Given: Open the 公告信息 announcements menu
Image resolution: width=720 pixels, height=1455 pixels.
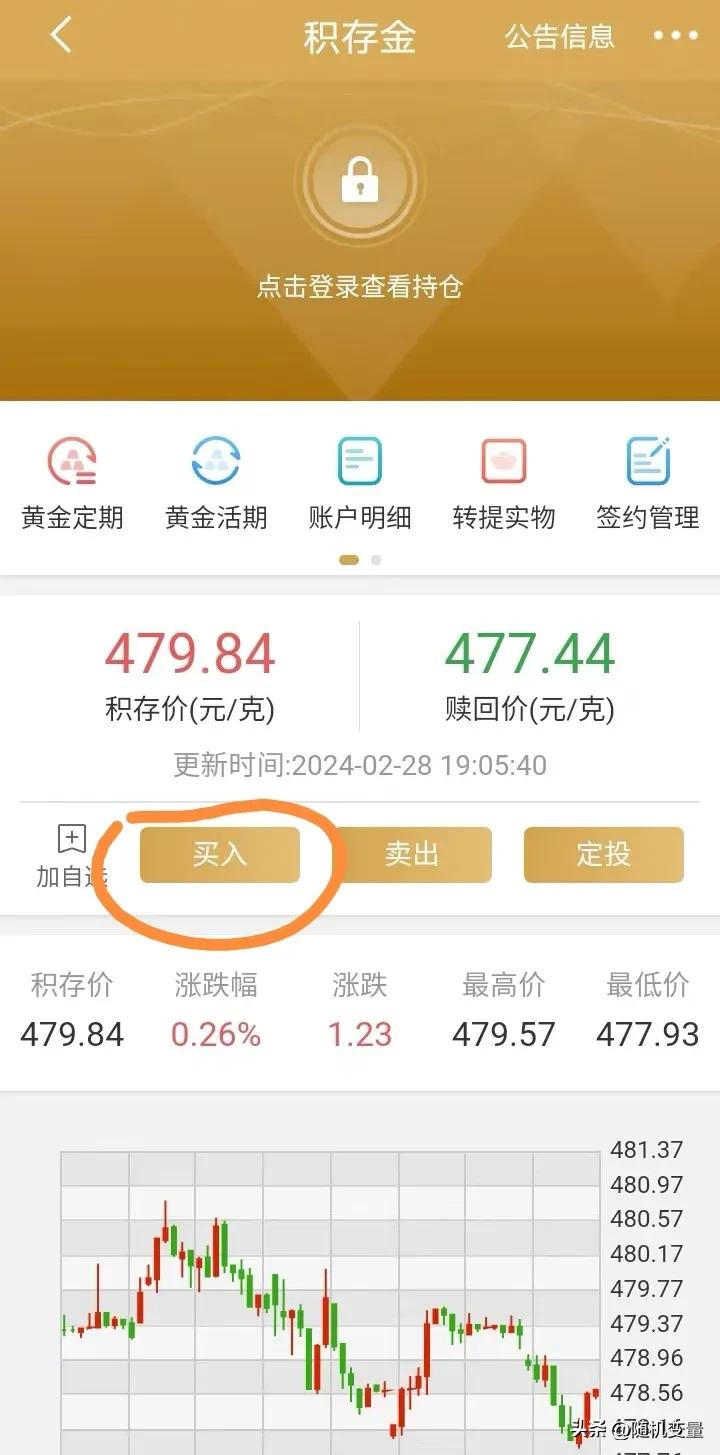Looking at the screenshot, I should pyautogui.click(x=561, y=38).
